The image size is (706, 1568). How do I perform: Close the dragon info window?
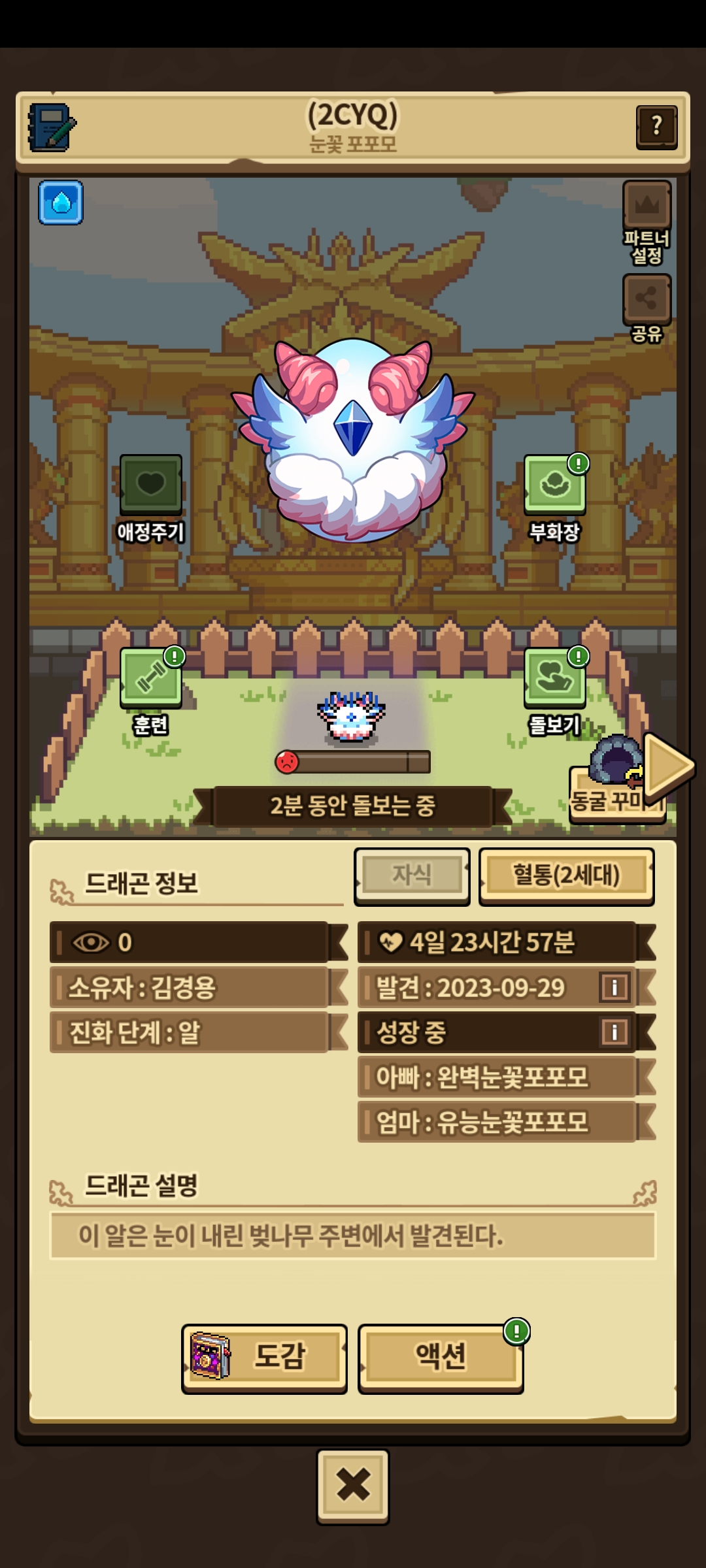coord(353,1486)
